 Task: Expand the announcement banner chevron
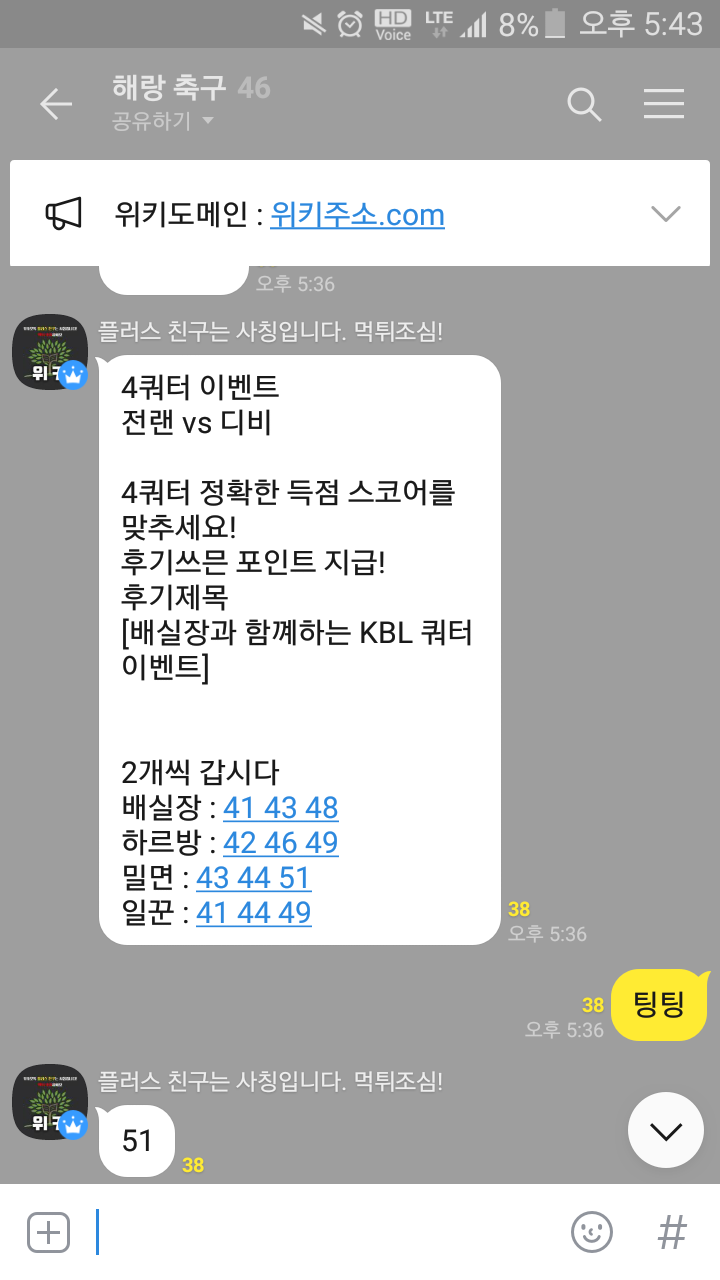665,213
